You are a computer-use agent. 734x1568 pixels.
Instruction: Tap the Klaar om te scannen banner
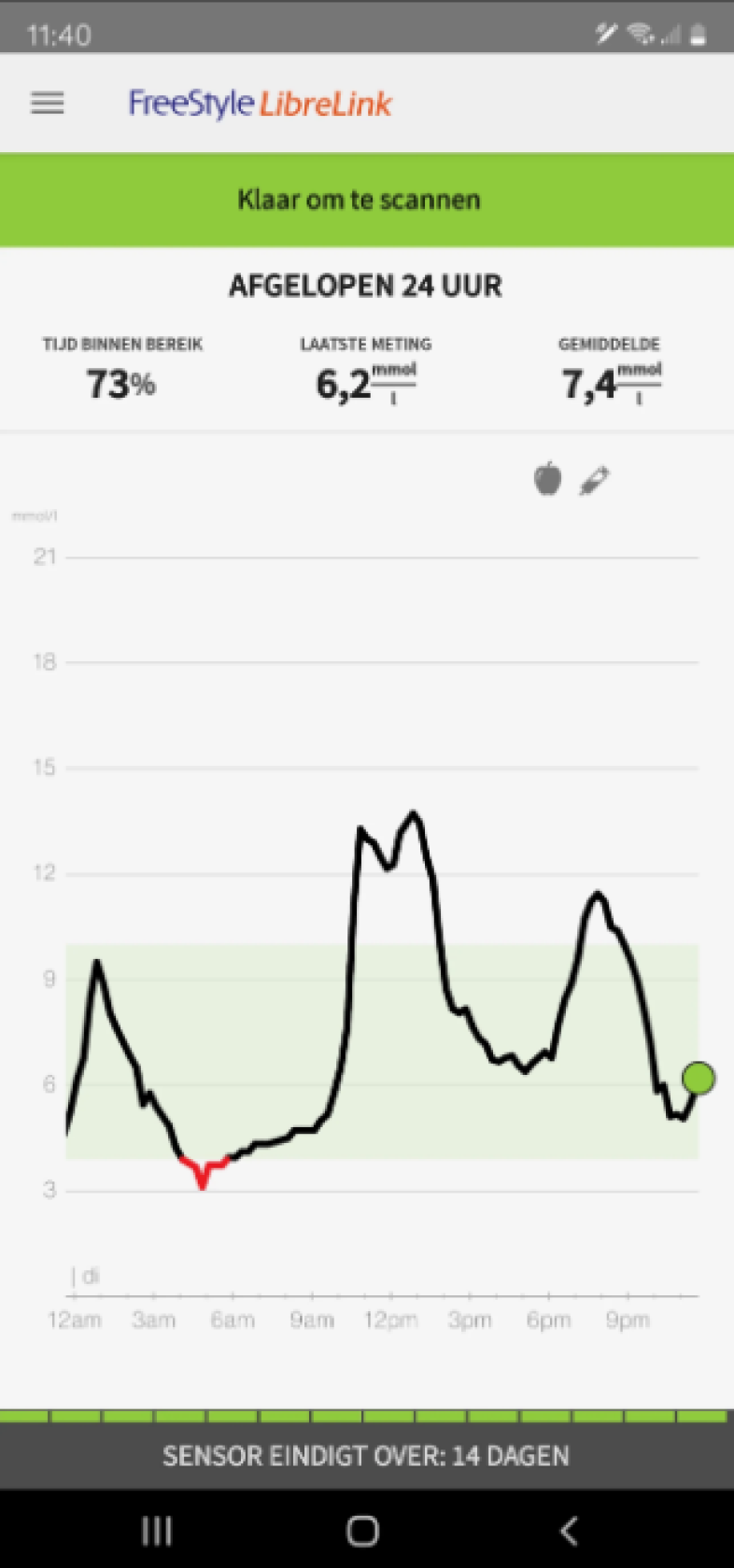point(367,200)
